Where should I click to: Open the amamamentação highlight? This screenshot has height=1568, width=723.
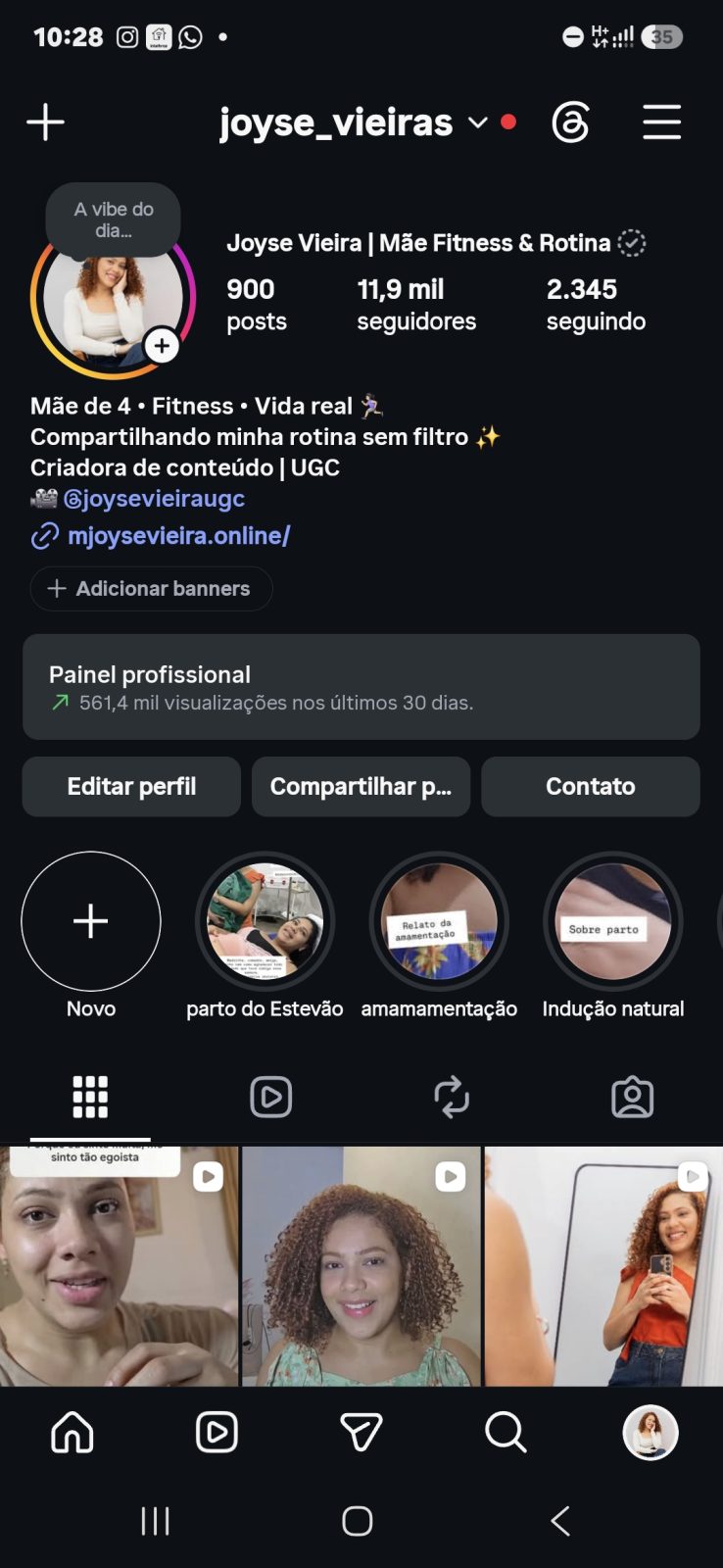tap(439, 921)
